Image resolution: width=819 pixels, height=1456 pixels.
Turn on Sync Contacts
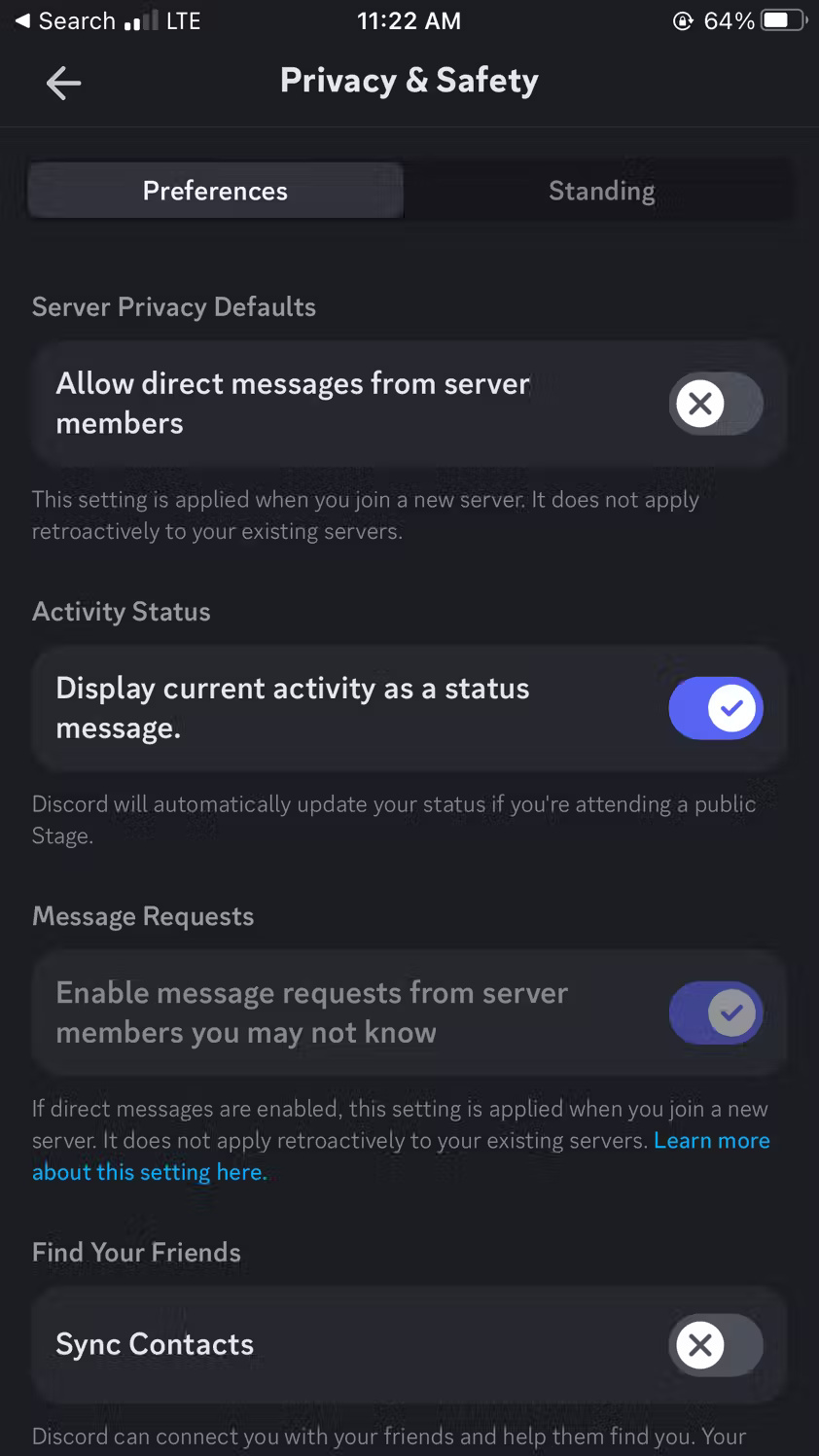point(716,1345)
